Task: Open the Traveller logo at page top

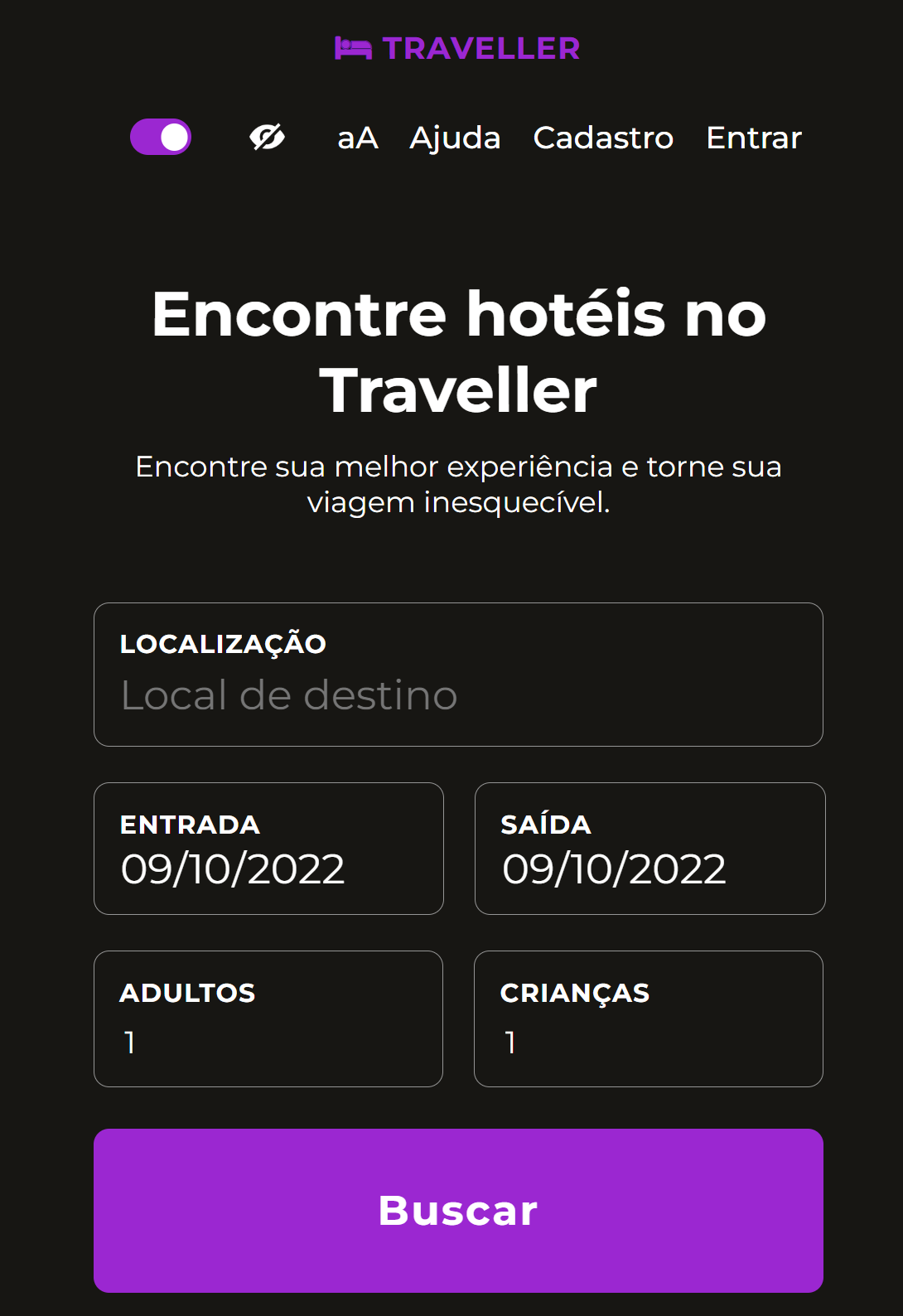Action: [x=458, y=50]
